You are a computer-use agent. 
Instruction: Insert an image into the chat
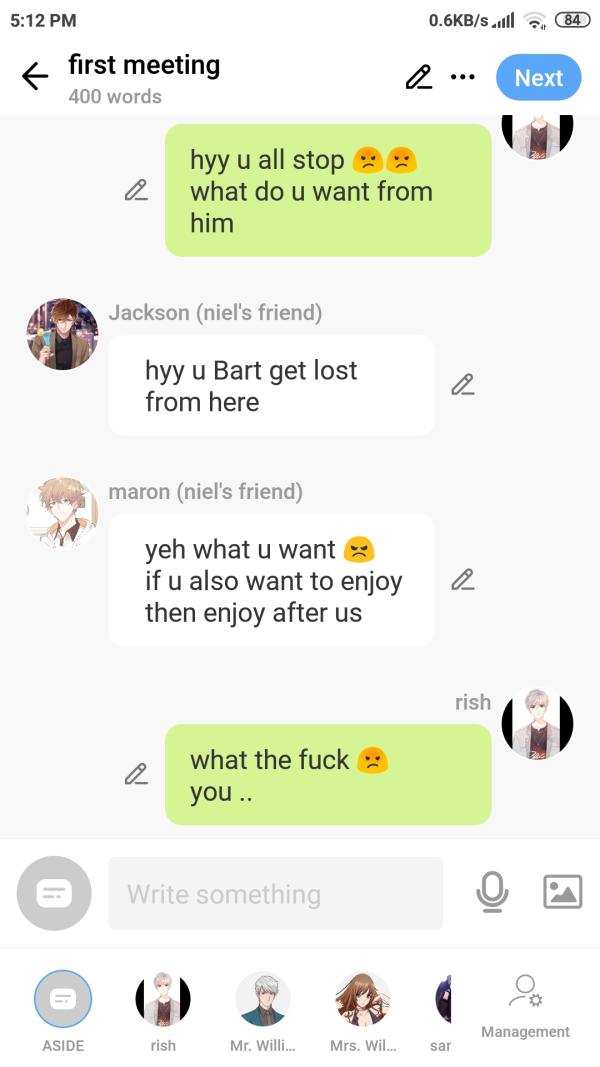tap(562, 892)
